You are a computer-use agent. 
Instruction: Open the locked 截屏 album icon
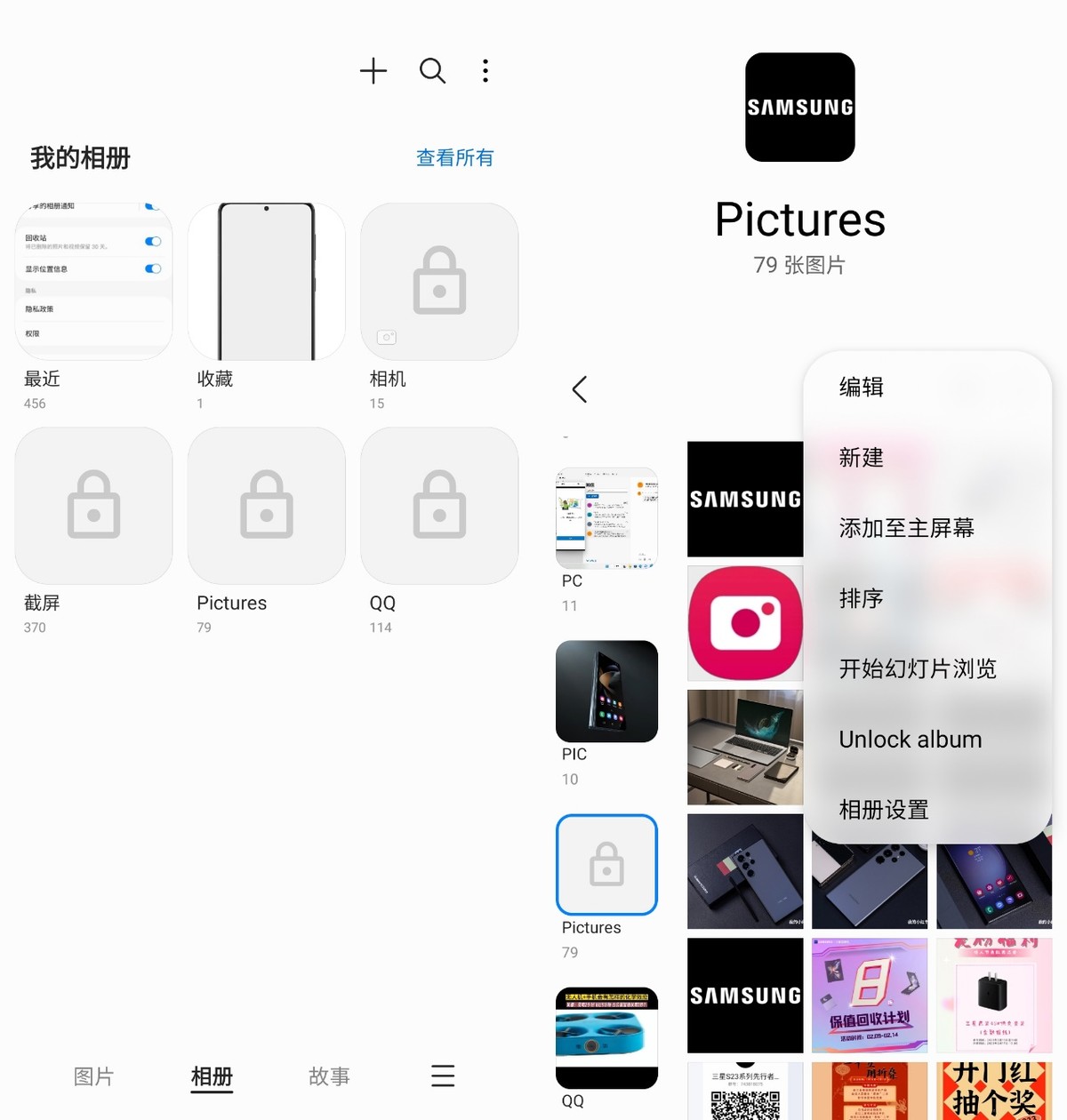coord(92,506)
